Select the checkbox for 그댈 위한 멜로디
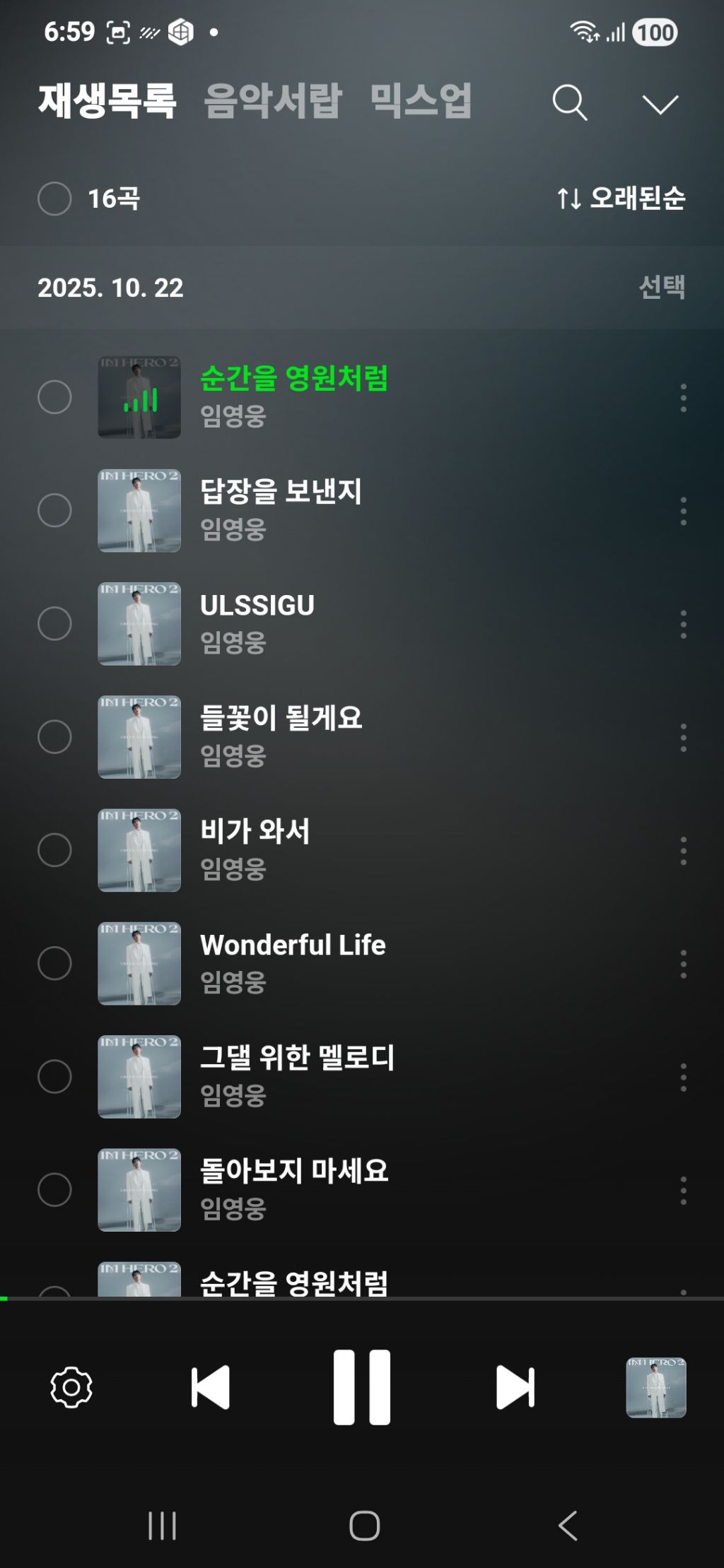Viewport: 724px width, 1568px height. 54,1077
